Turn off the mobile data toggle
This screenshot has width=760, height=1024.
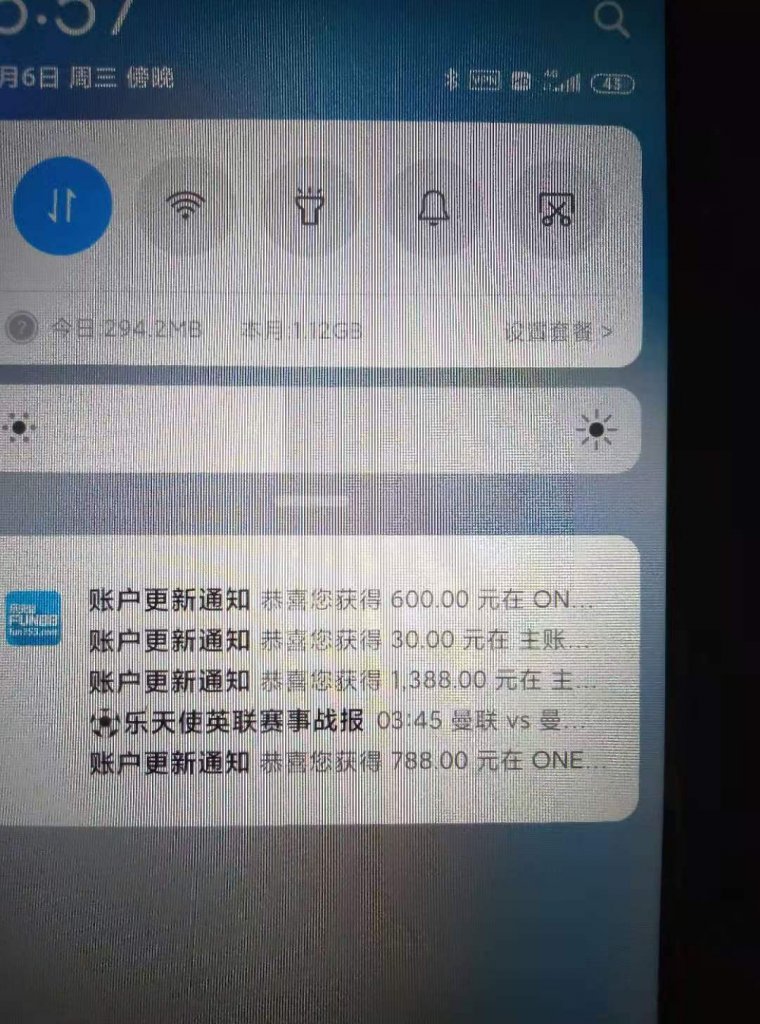coord(62,205)
